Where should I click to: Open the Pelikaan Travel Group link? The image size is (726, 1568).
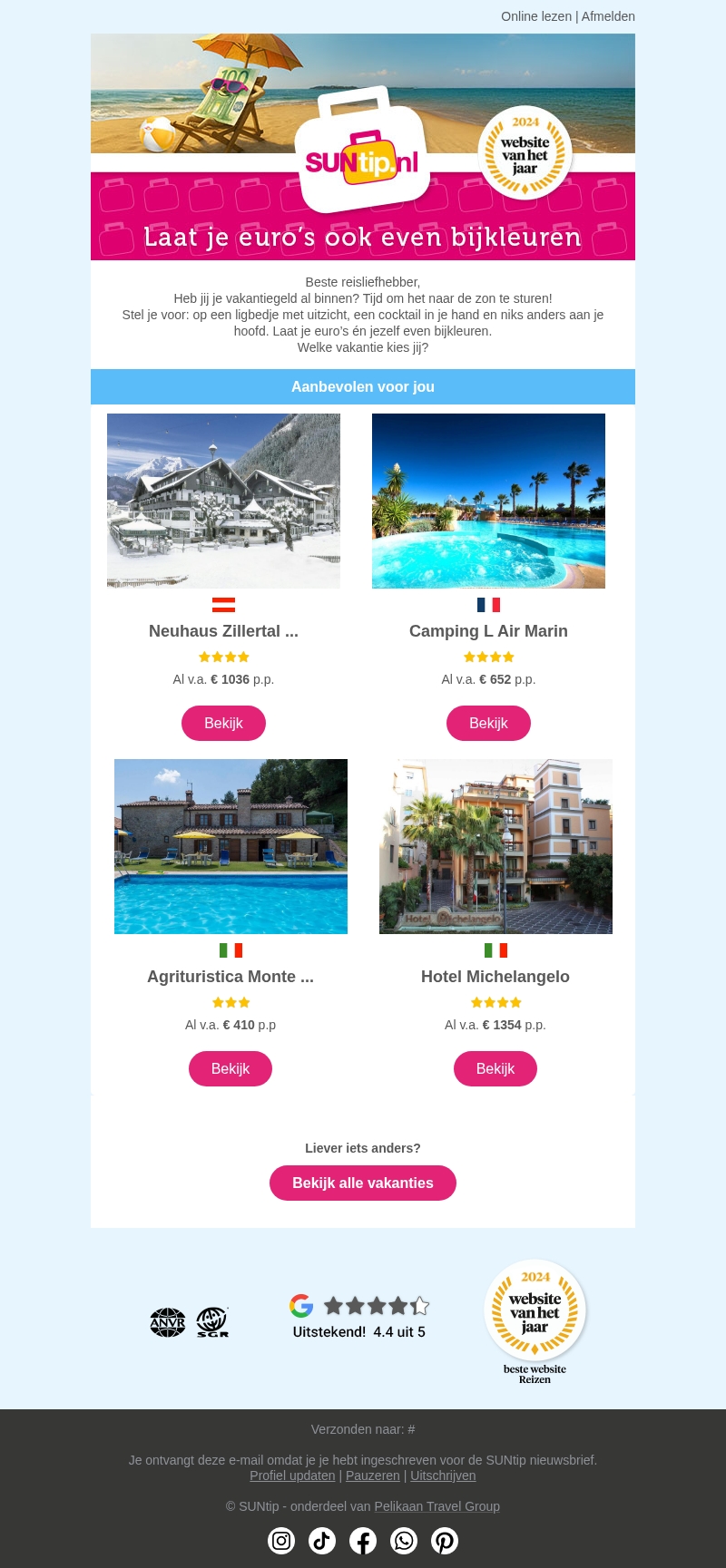click(x=437, y=1506)
